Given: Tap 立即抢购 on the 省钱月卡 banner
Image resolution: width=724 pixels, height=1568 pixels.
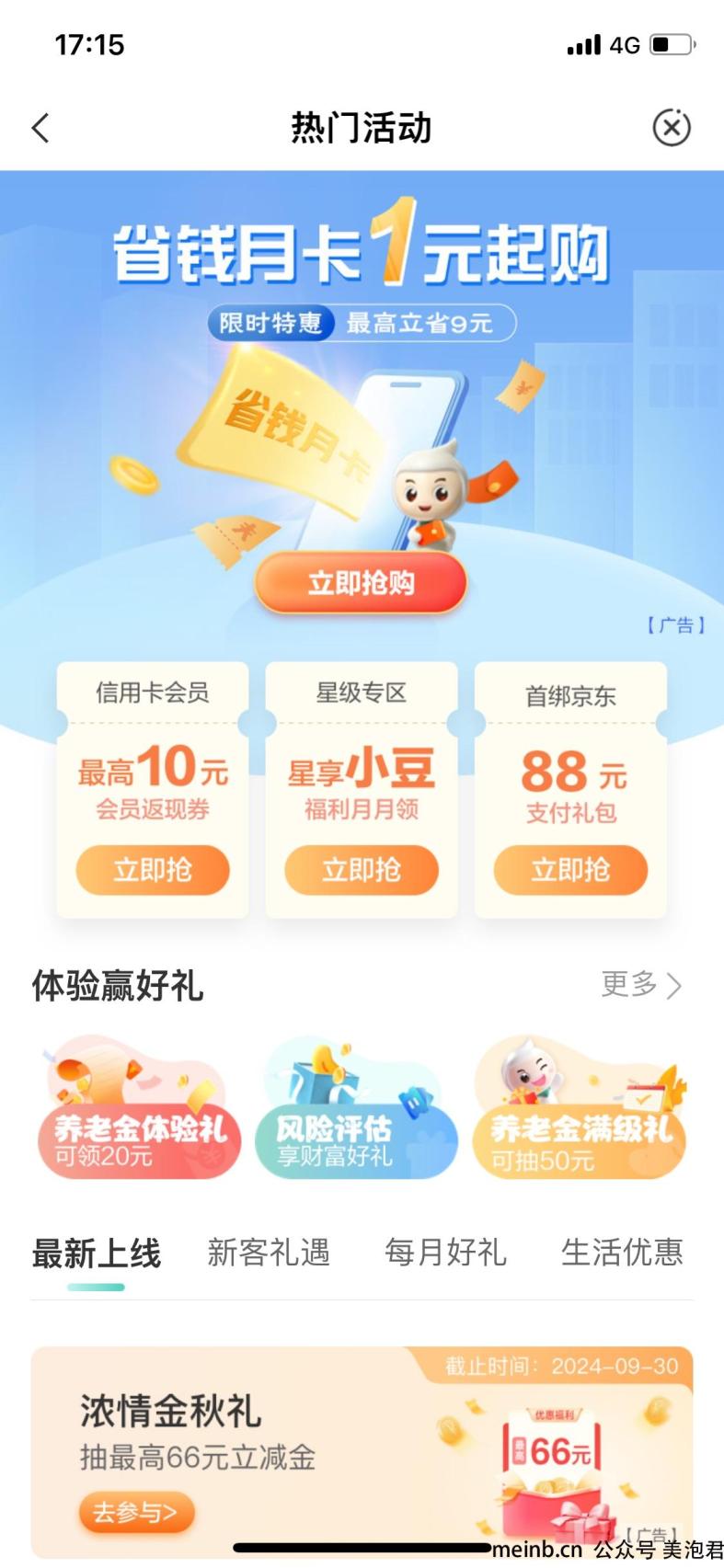Looking at the screenshot, I should click(x=361, y=583).
